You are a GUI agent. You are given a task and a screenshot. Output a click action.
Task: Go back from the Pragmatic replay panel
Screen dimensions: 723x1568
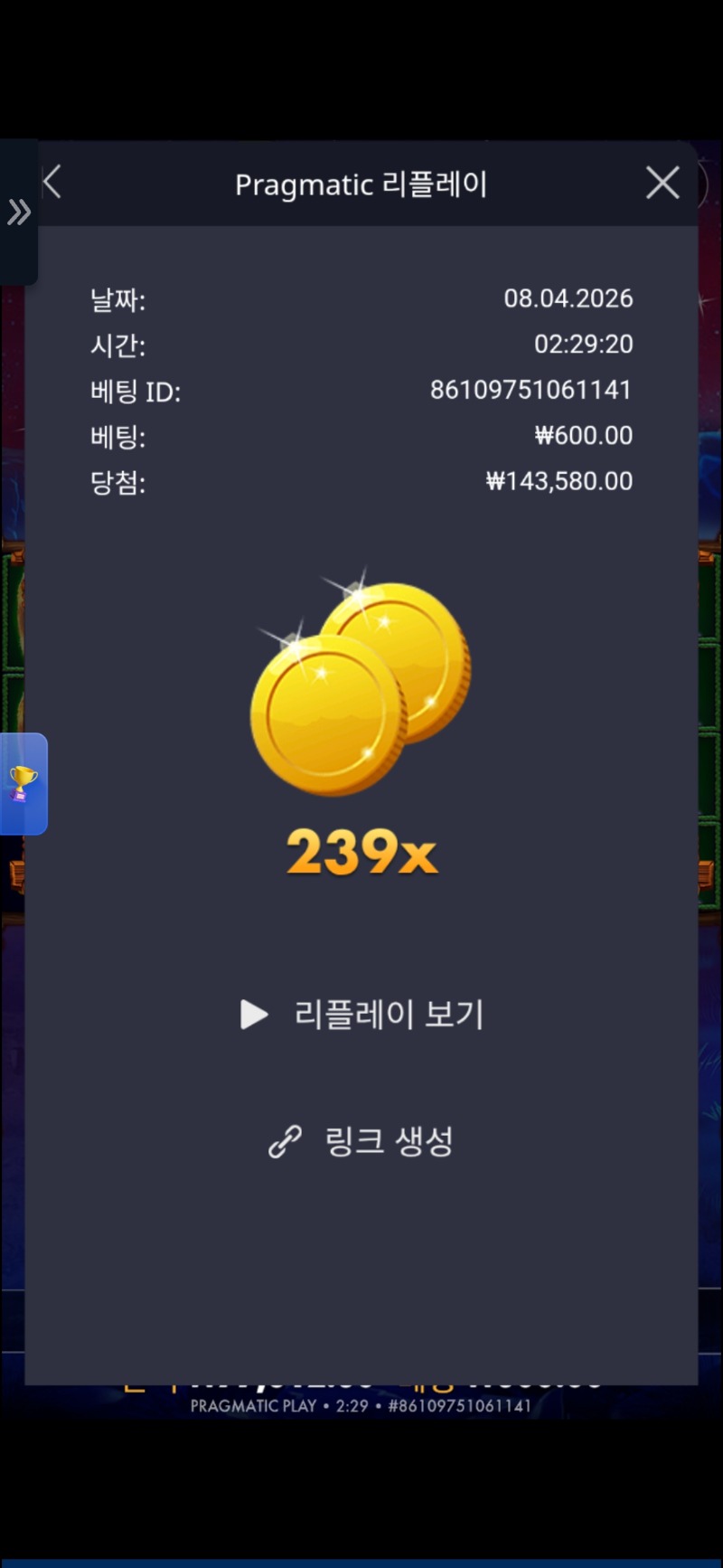tap(52, 183)
